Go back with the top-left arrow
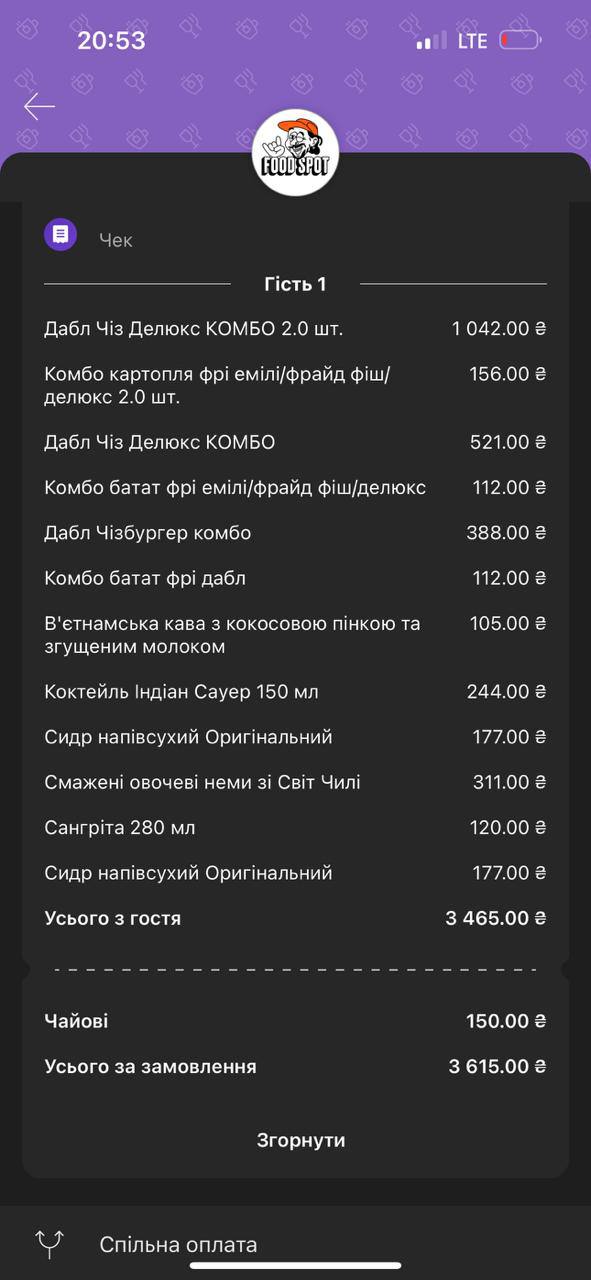The width and height of the screenshot is (591, 1280). [x=39, y=106]
